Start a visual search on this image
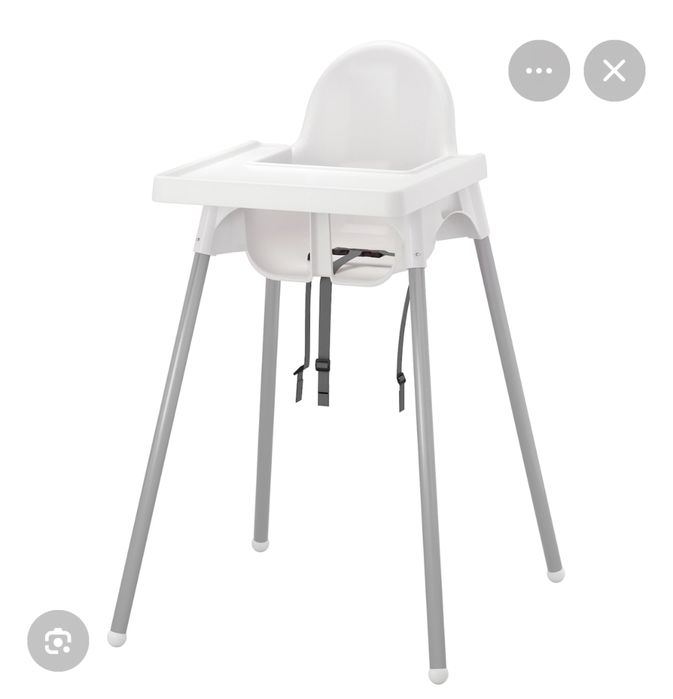 (58, 640)
